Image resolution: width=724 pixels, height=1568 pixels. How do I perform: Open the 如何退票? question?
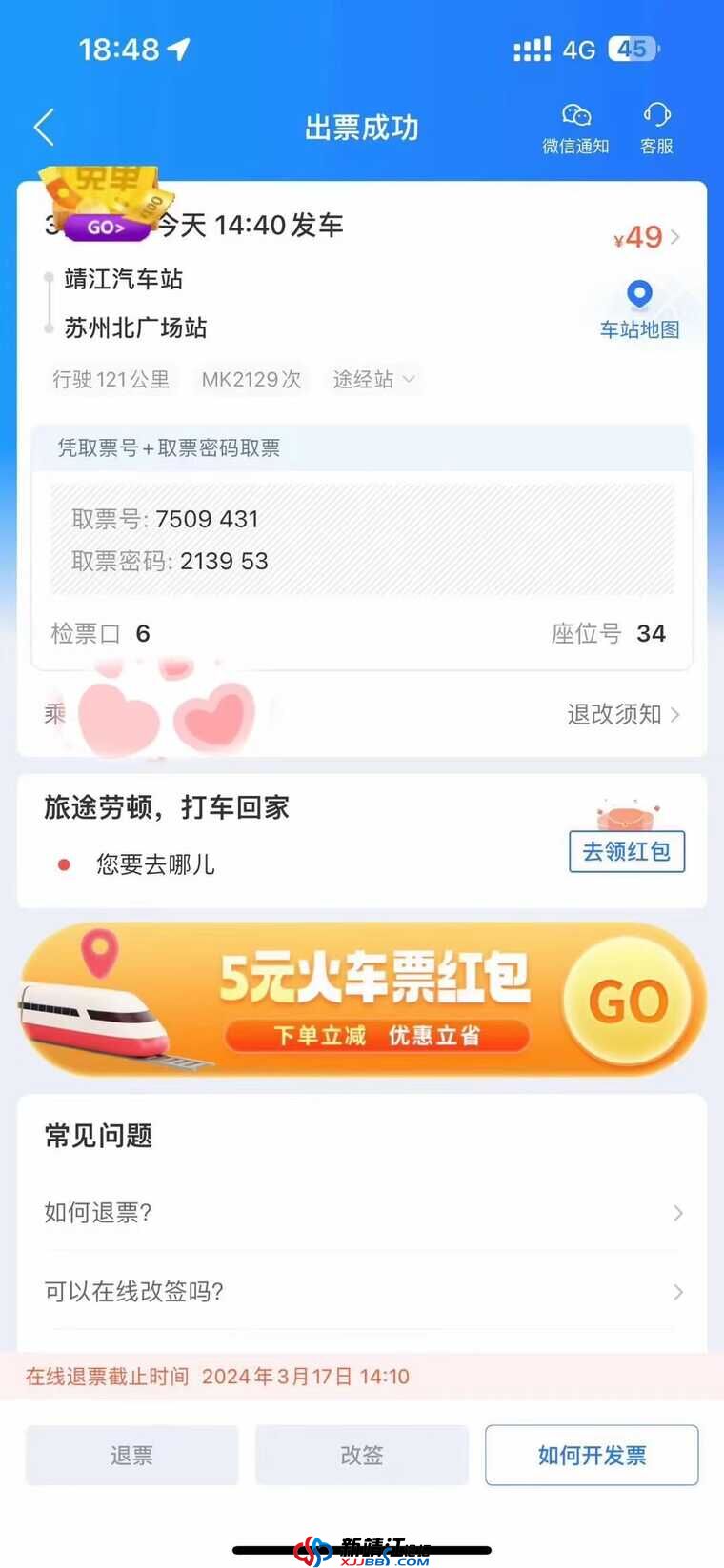click(x=362, y=1213)
